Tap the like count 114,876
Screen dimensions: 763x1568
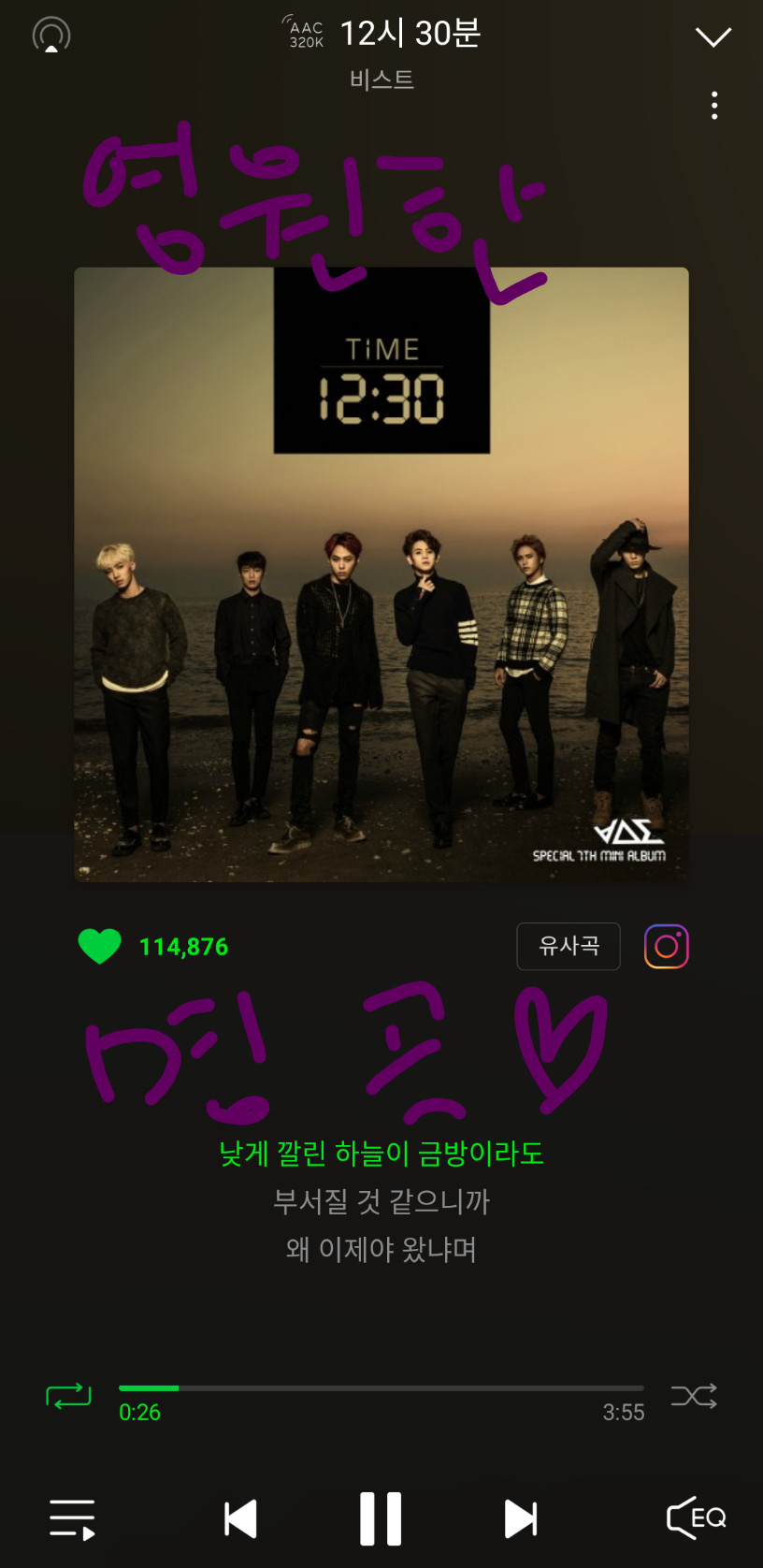(183, 946)
